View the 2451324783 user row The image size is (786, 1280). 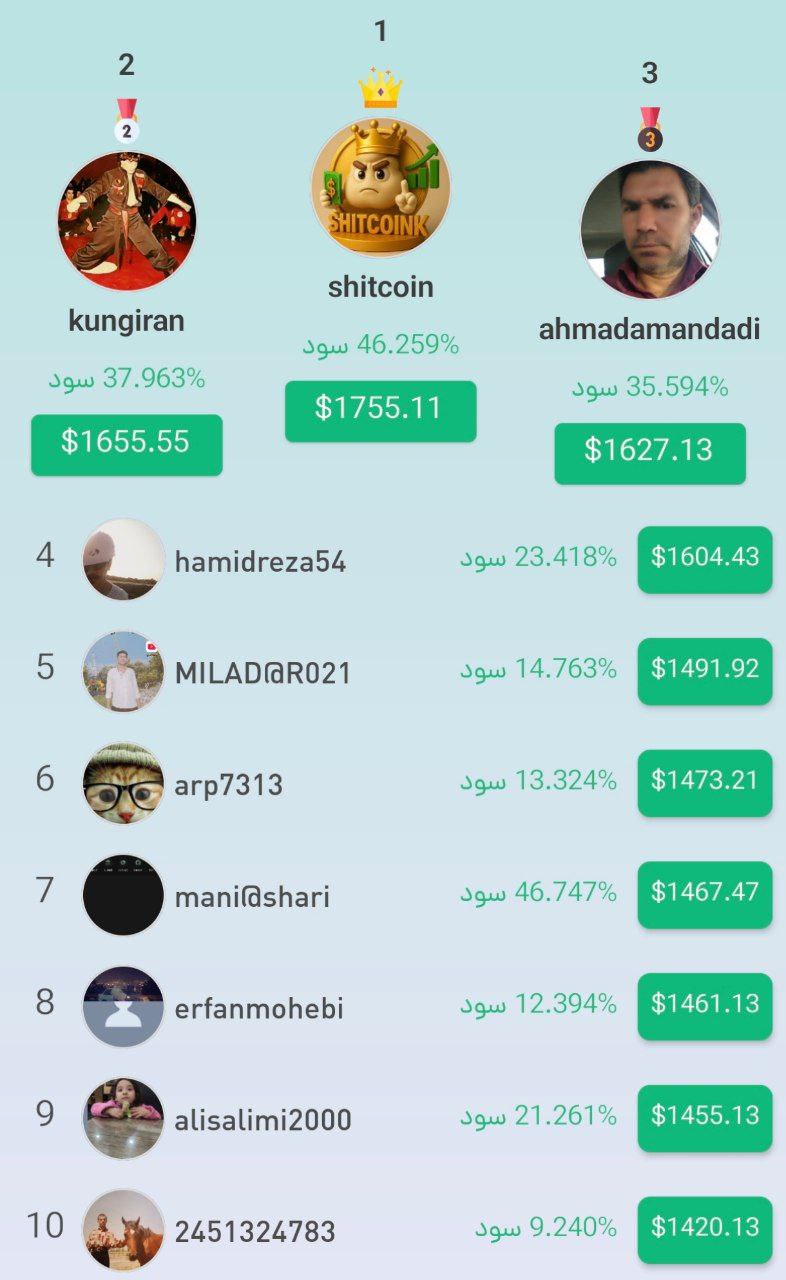[x=255, y=1231]
